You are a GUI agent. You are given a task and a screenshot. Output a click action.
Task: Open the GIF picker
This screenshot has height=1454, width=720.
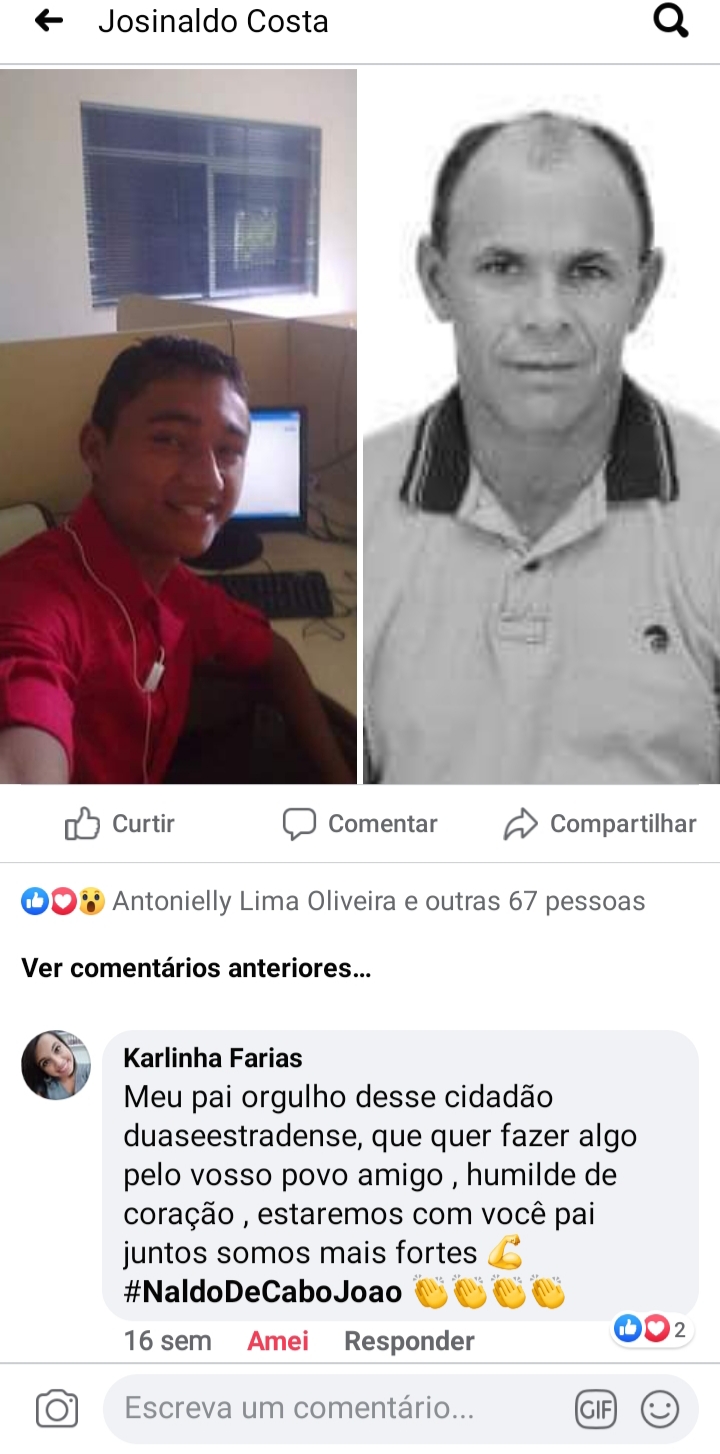pyautogui.click(x=596, y=1410)
